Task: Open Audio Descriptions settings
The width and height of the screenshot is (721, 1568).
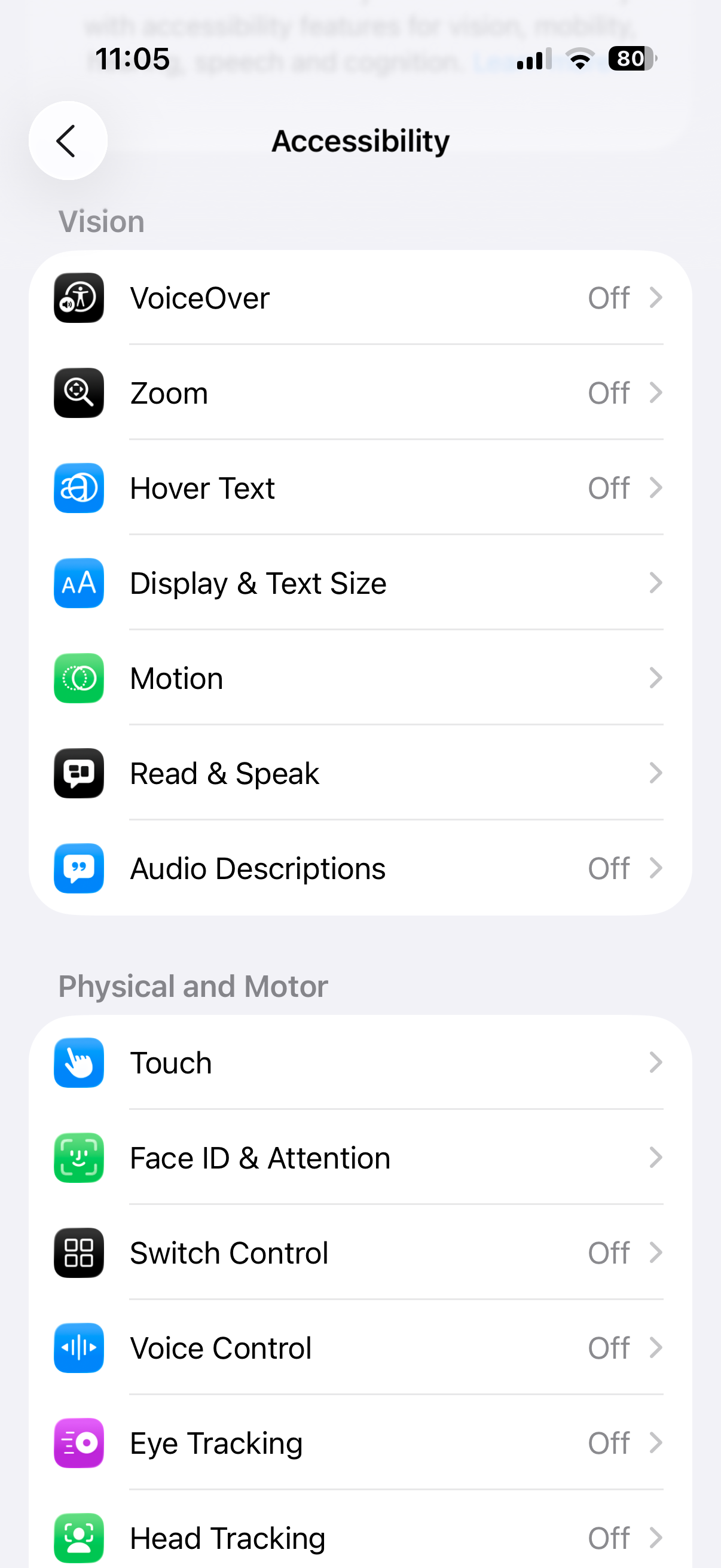Action: (x=359, y=868)
